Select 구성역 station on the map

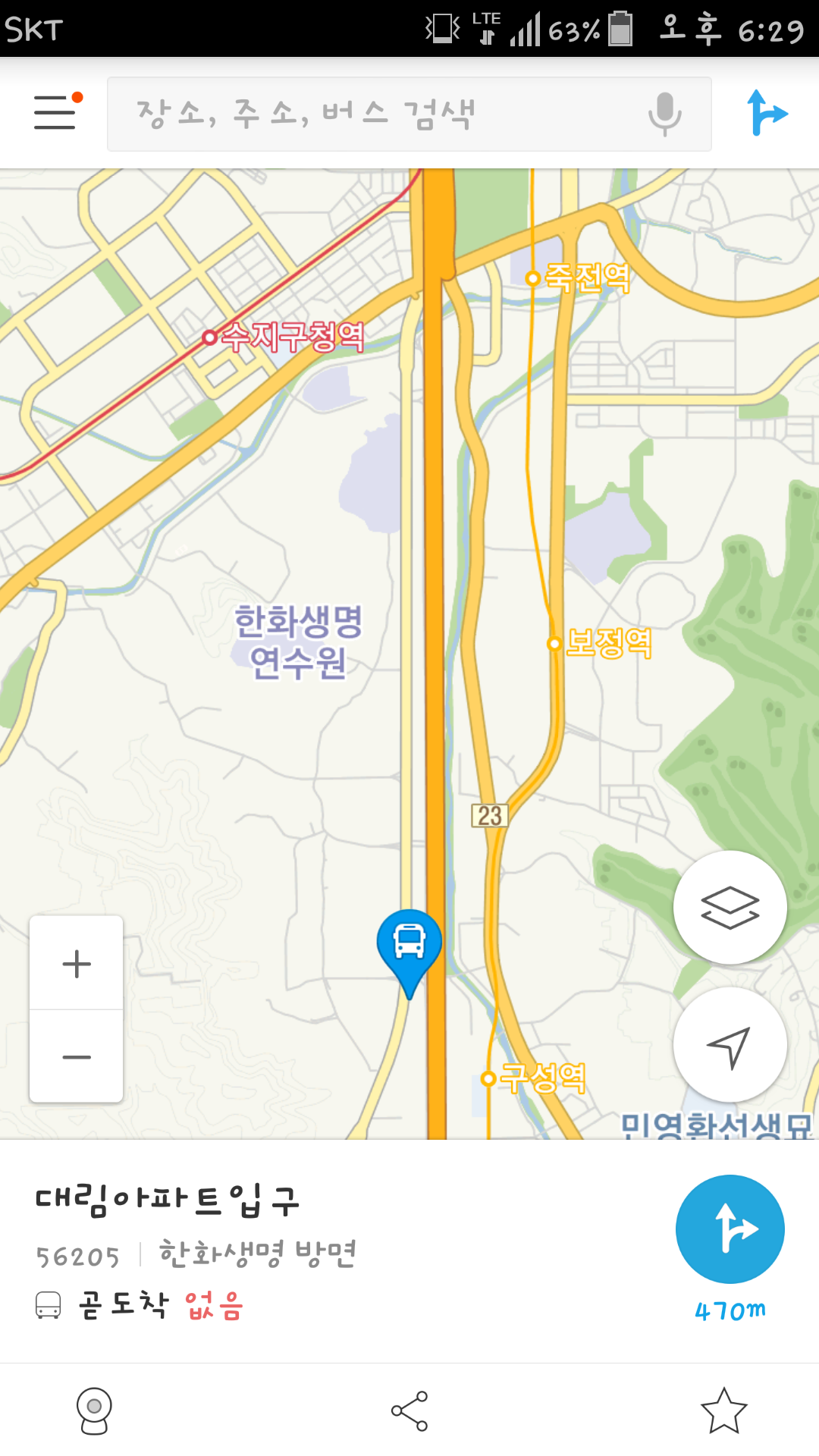537,1078
